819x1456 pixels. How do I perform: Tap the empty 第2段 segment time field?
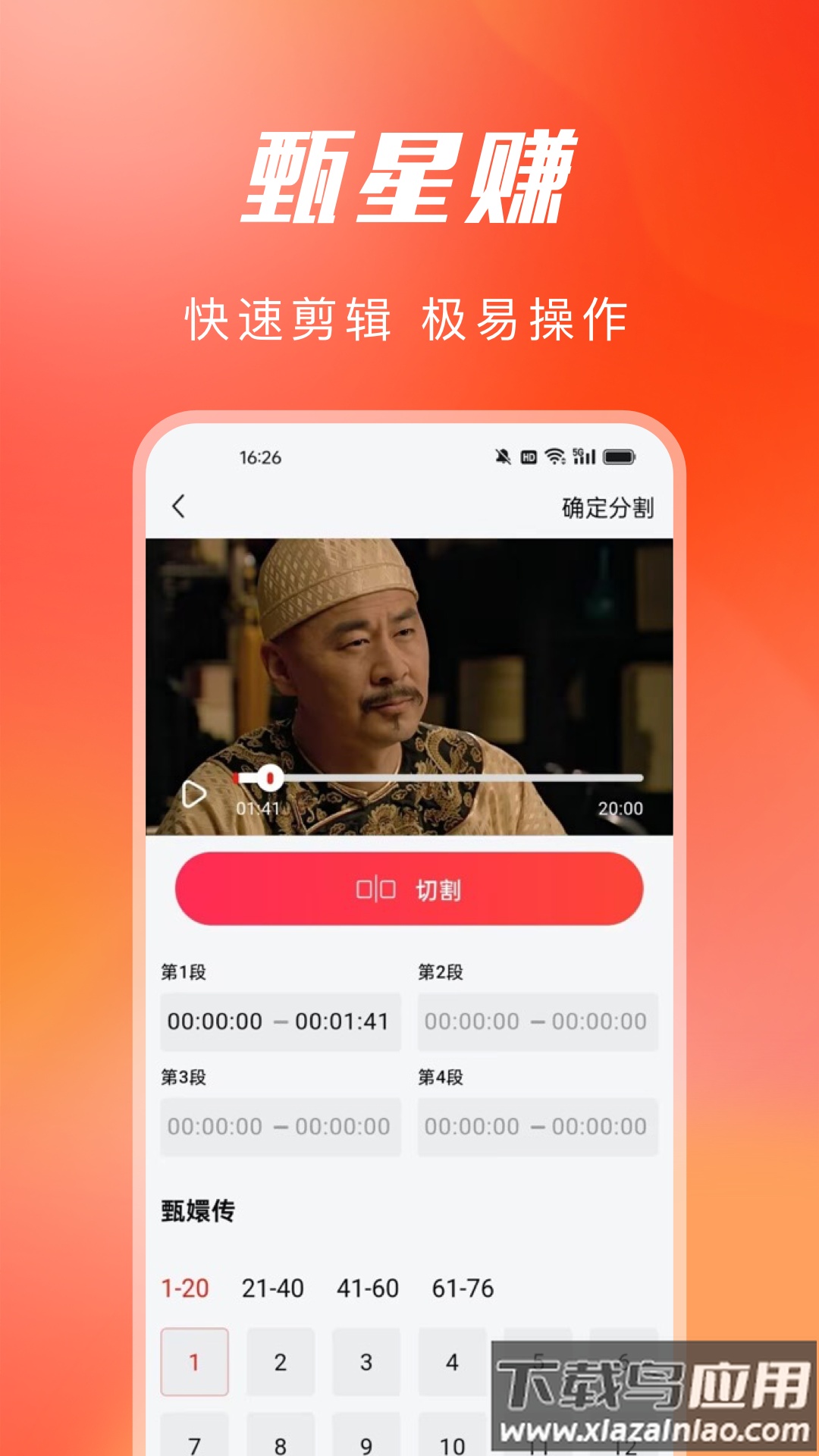click(538, 1021)
